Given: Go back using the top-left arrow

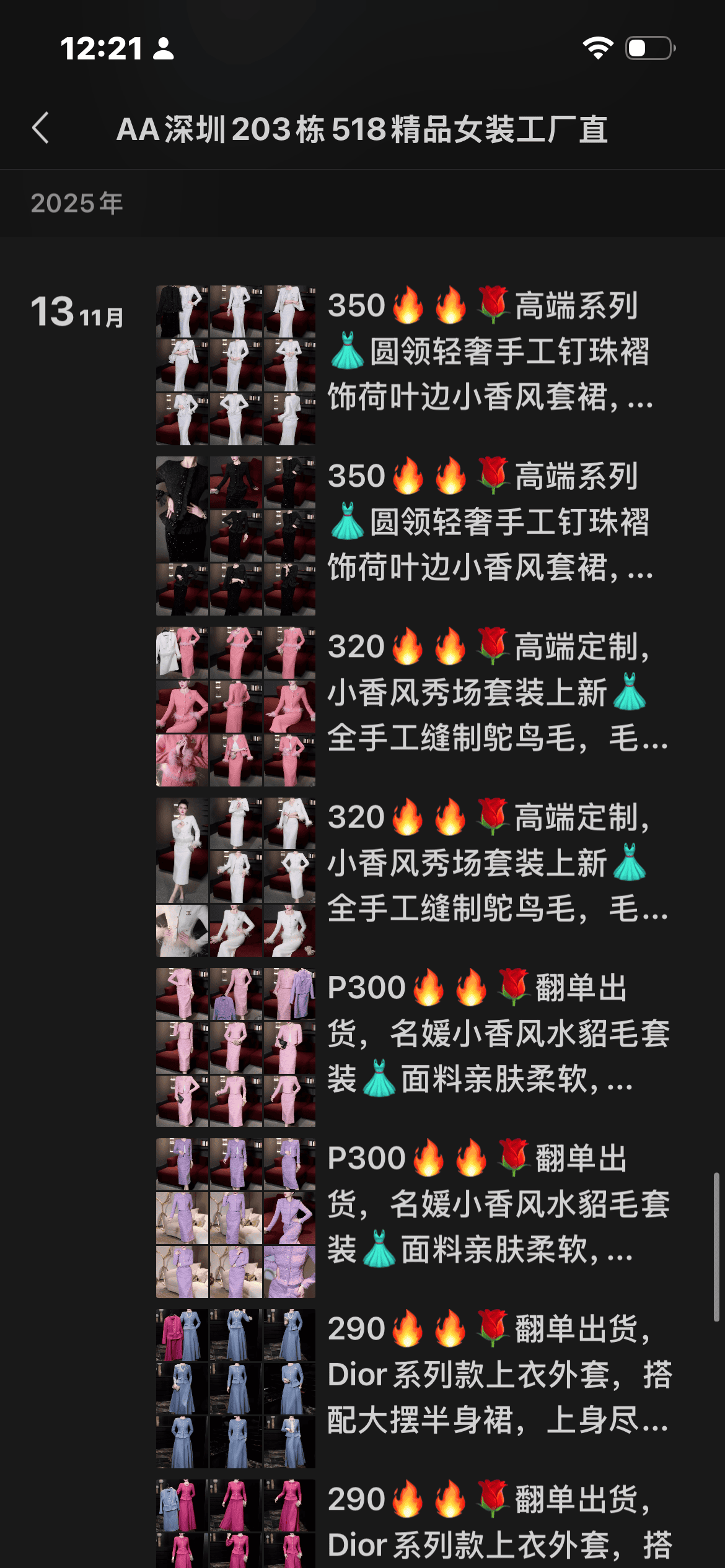Looking at the screenshot, I should tap(41, 128).
